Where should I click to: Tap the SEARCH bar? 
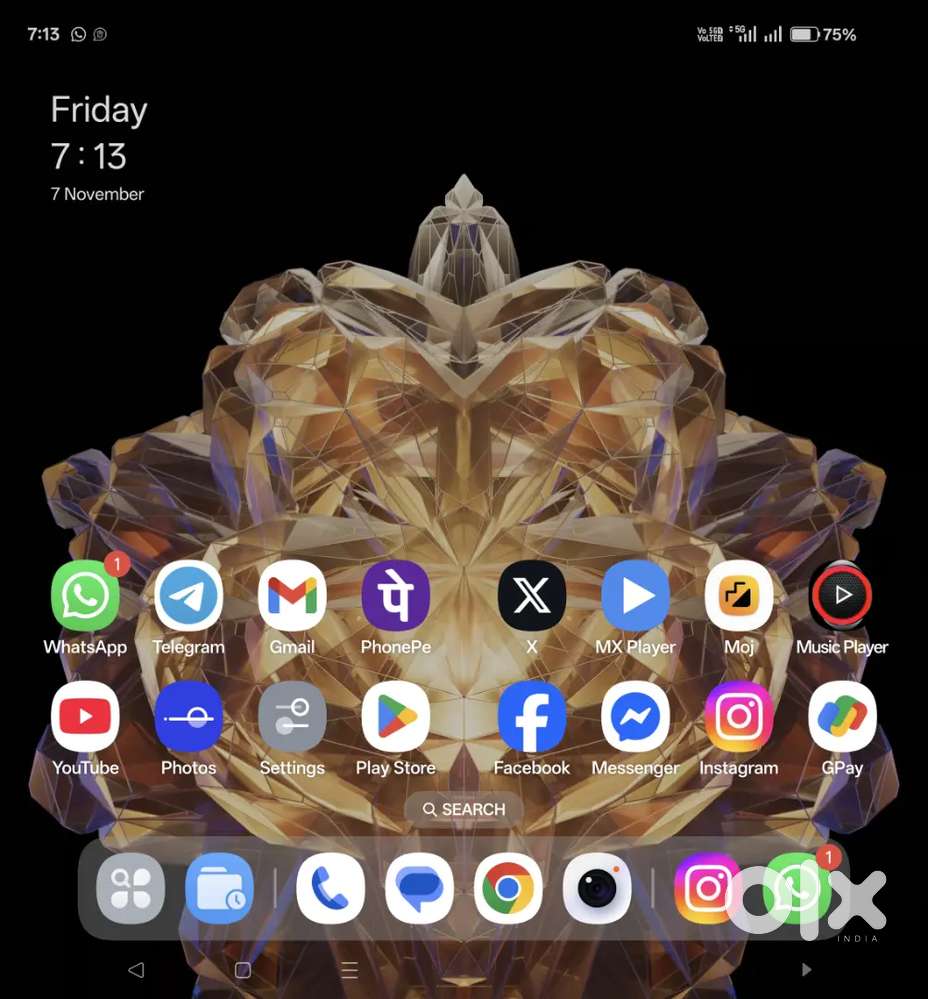click(463, 809)
